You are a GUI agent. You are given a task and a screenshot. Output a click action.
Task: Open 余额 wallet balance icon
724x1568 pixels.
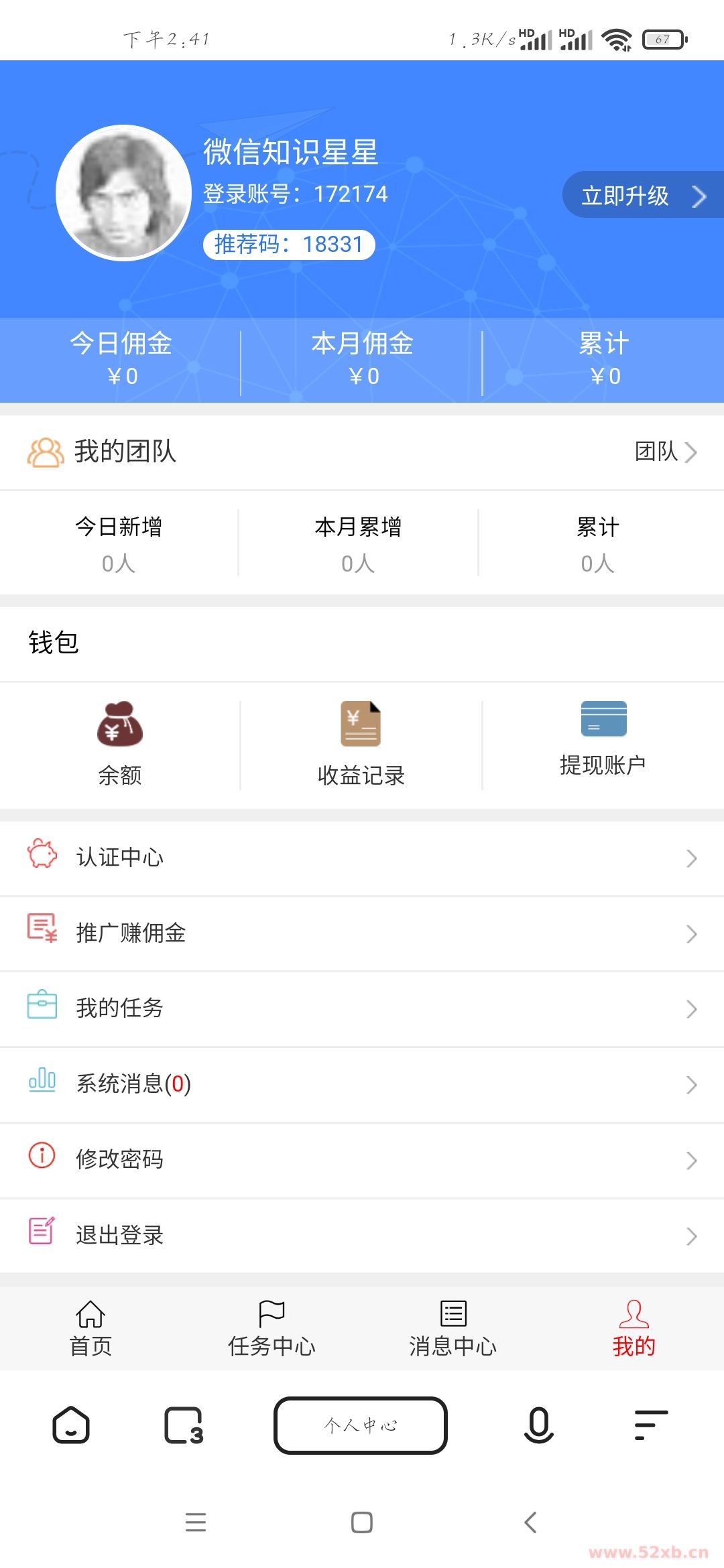point(121,730)
